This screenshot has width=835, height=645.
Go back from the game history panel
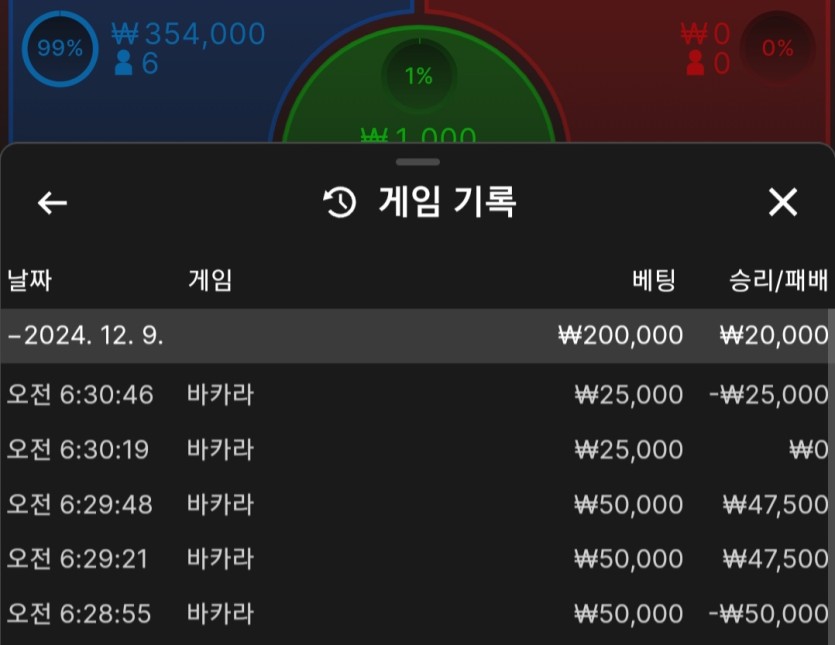coord(52,203)
